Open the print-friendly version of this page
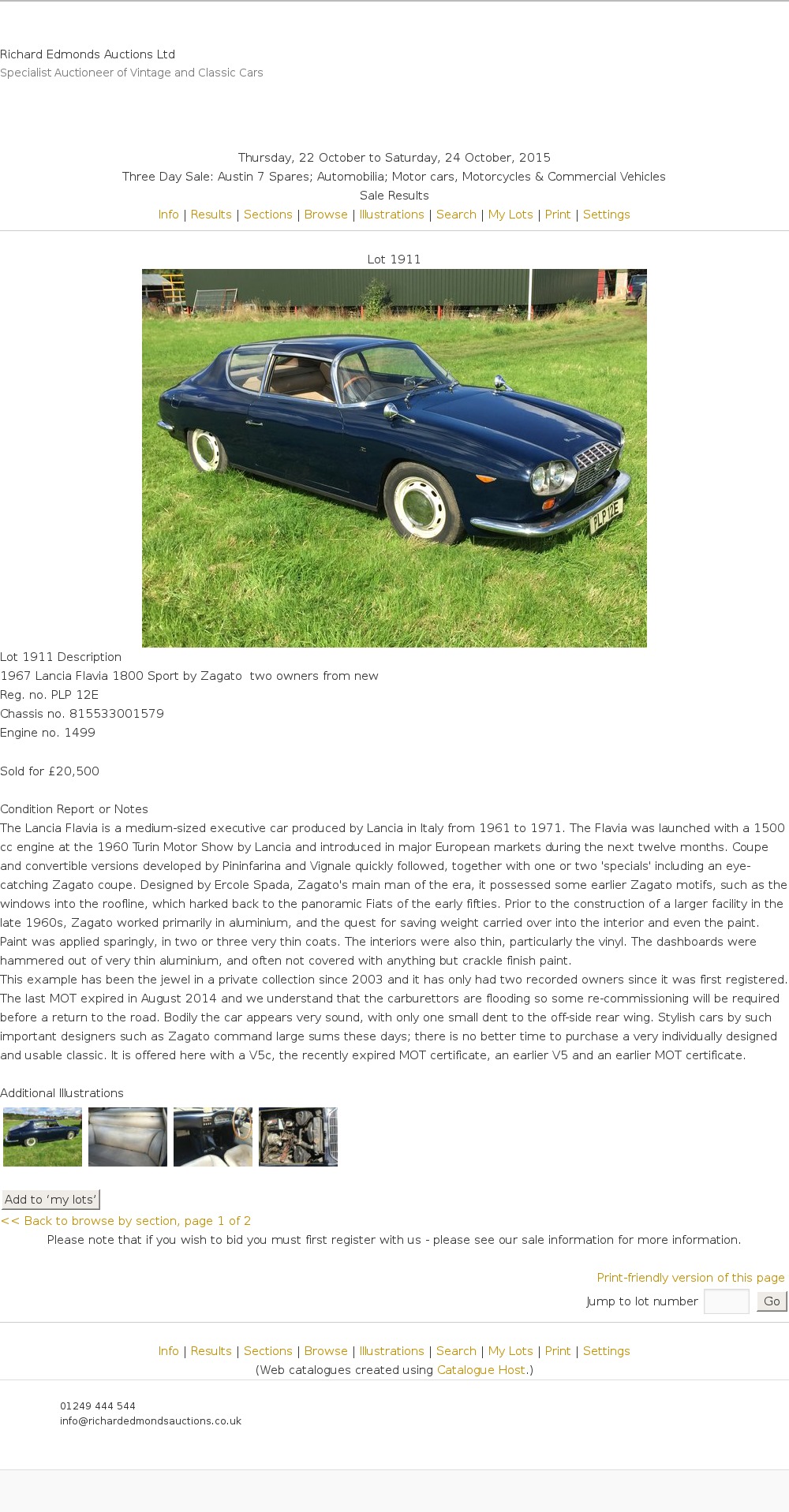 coord(690,1278)
